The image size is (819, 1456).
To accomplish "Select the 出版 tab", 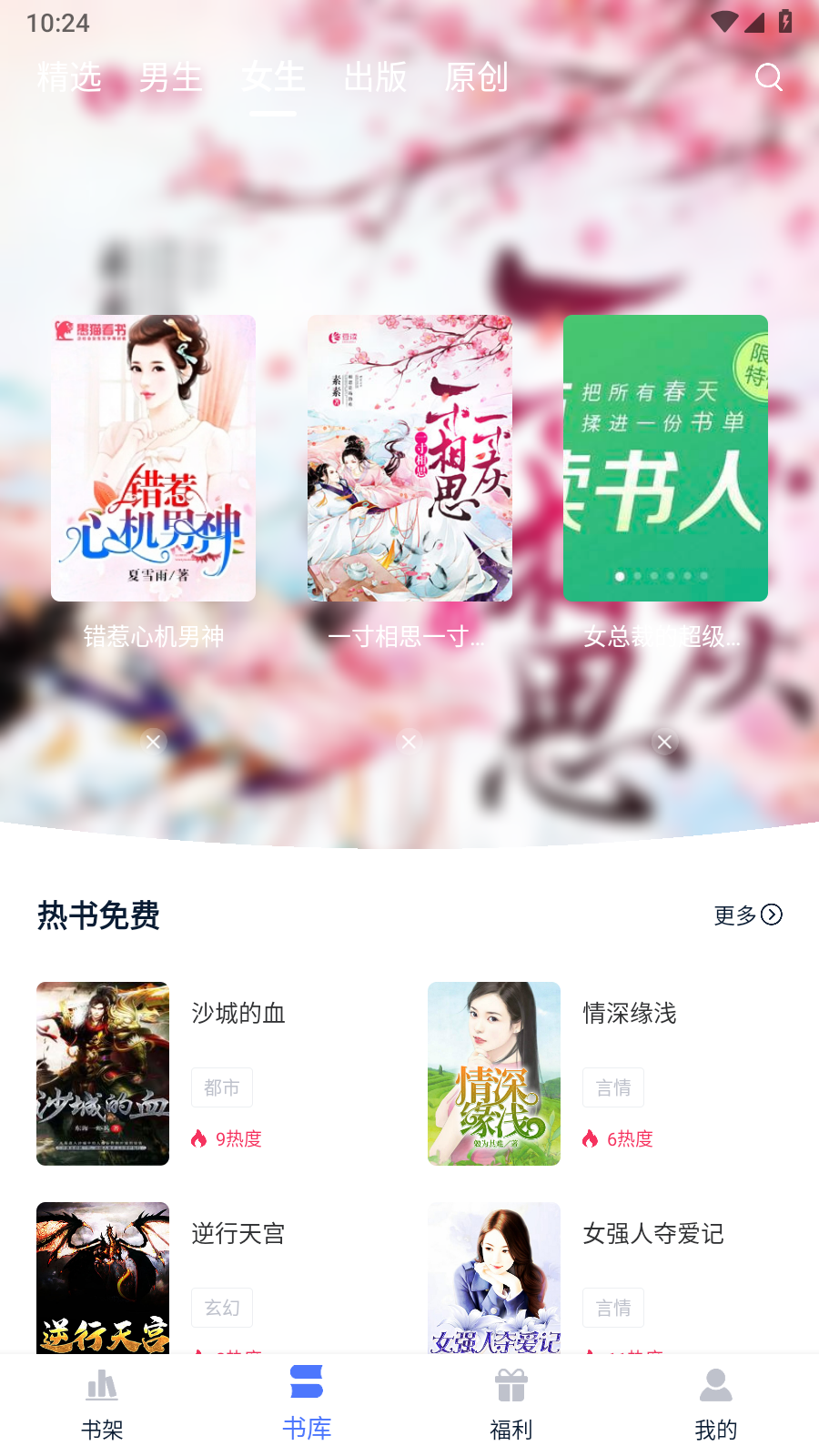I will pyautogui.click(x=375, y=77).
